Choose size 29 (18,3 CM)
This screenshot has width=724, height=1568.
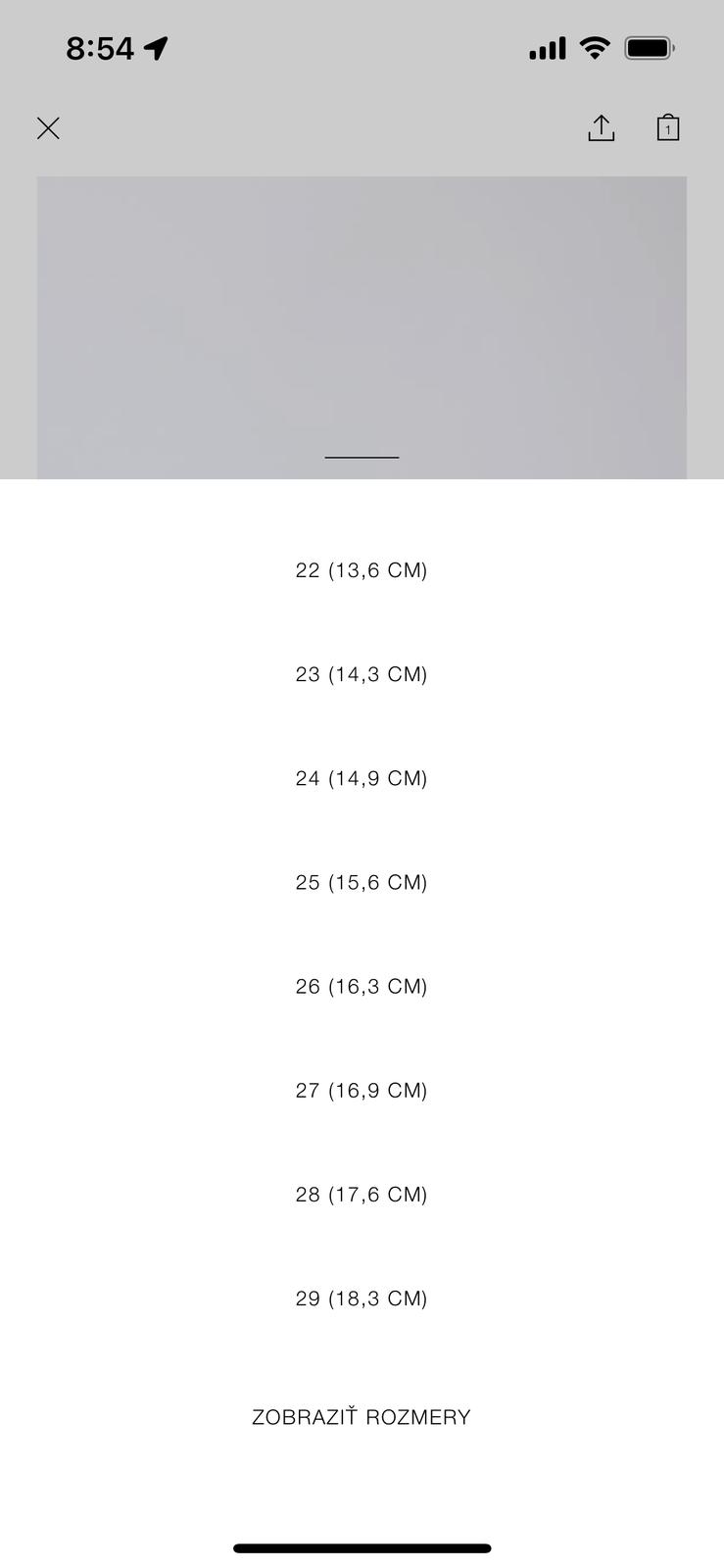362,1298
